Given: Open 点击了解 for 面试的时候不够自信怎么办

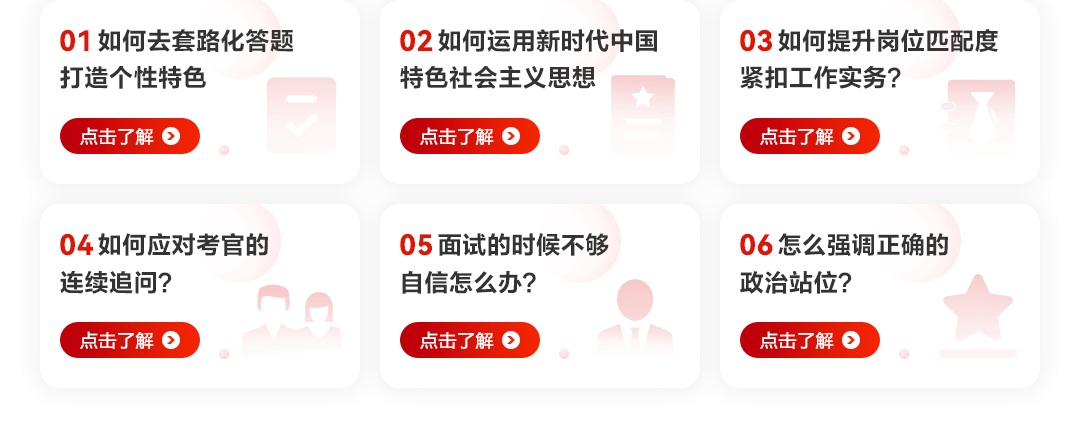Looking at the screenshot, I should (470, 340).
